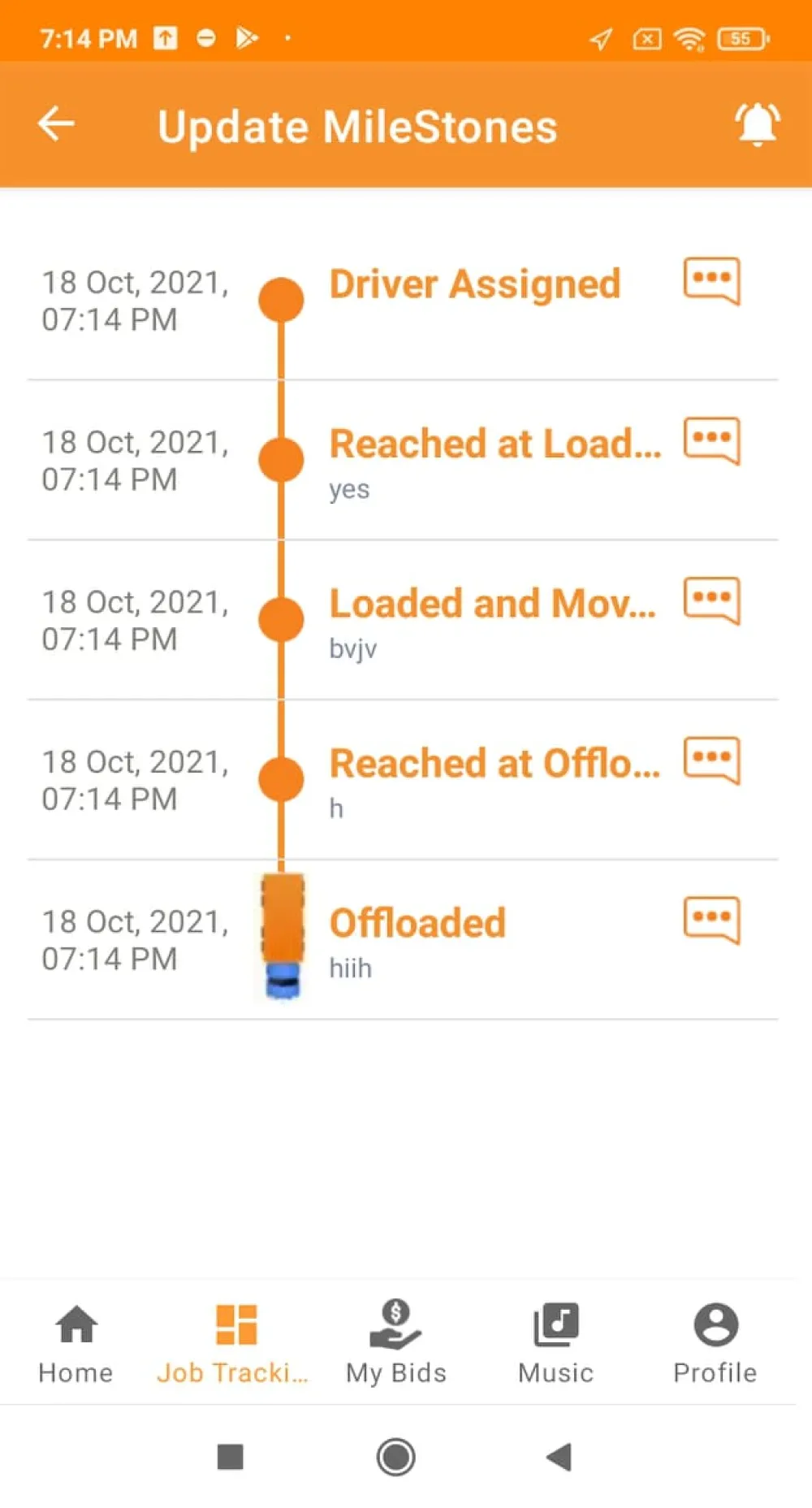The image size is (812, 1508).
Task: Go to the Profile tab
Action: (715, 1342)
